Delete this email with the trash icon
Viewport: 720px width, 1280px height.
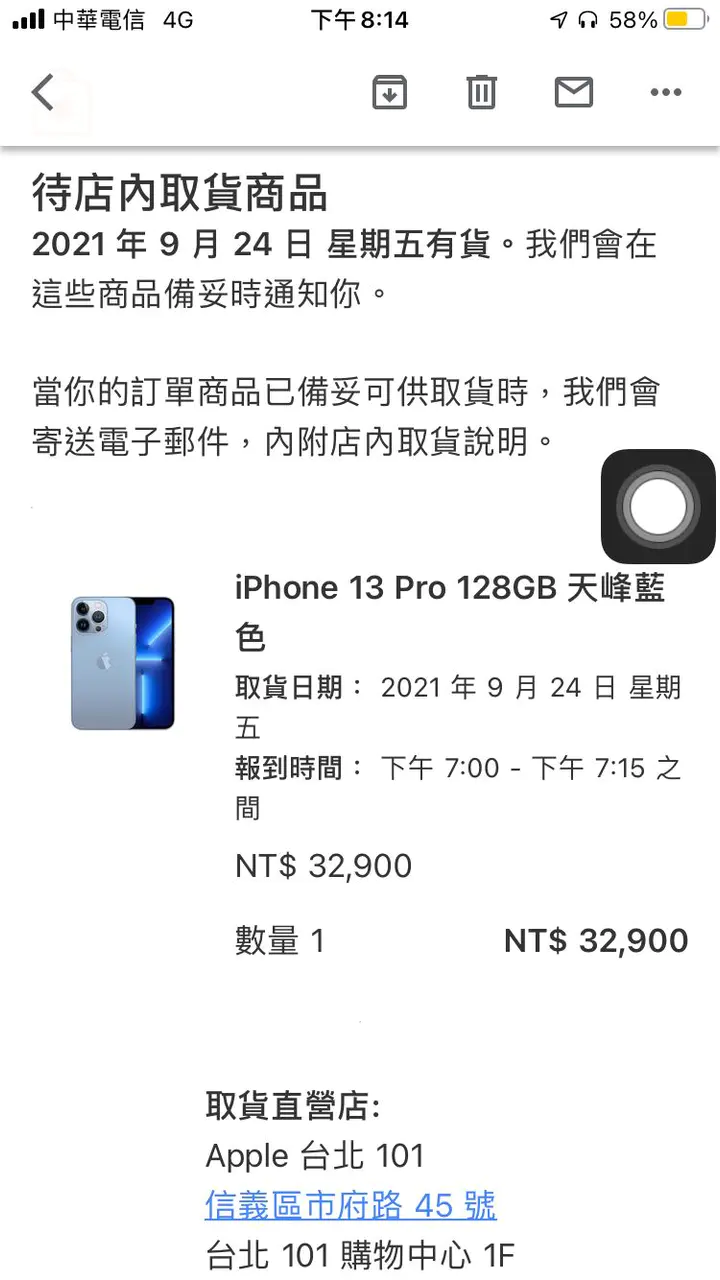pos(481,93)
